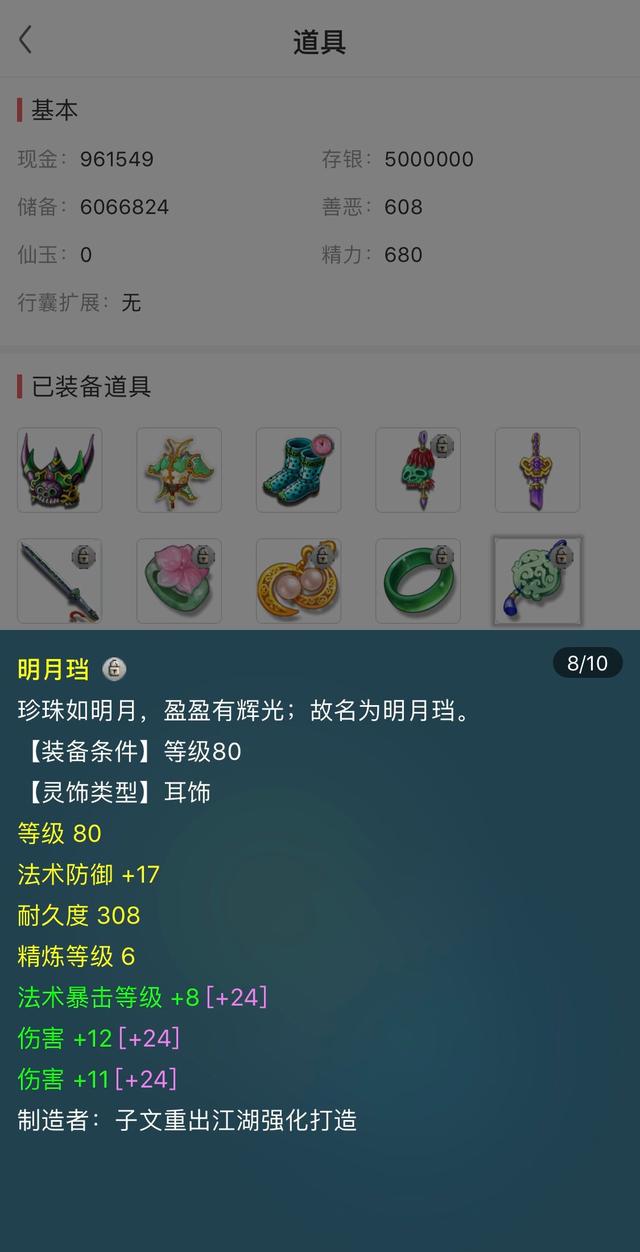Select the skull pendant necklace item

tap(418, 470)
